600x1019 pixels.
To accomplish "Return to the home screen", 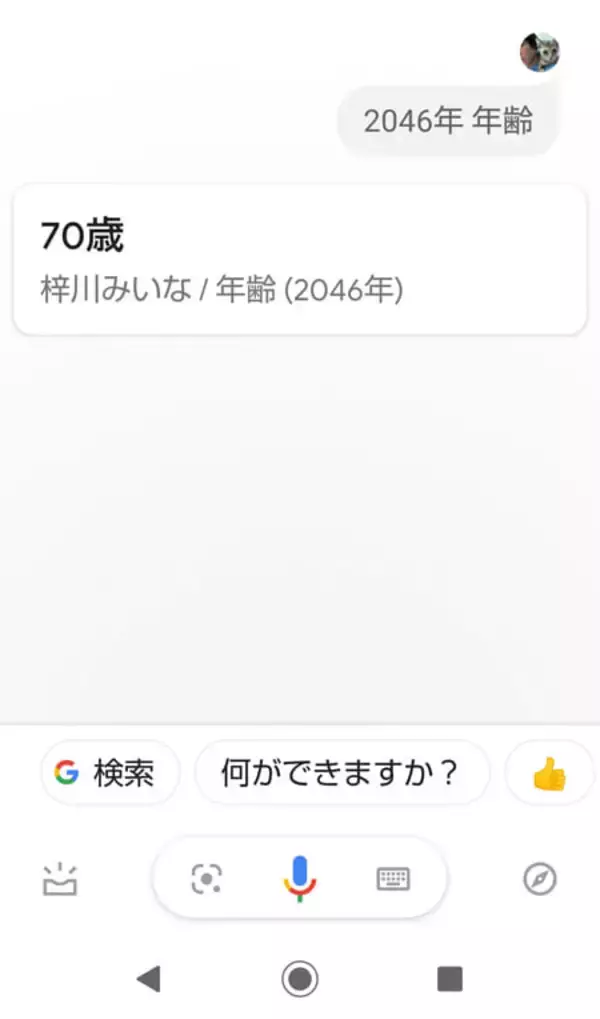I will pos(299,979).
